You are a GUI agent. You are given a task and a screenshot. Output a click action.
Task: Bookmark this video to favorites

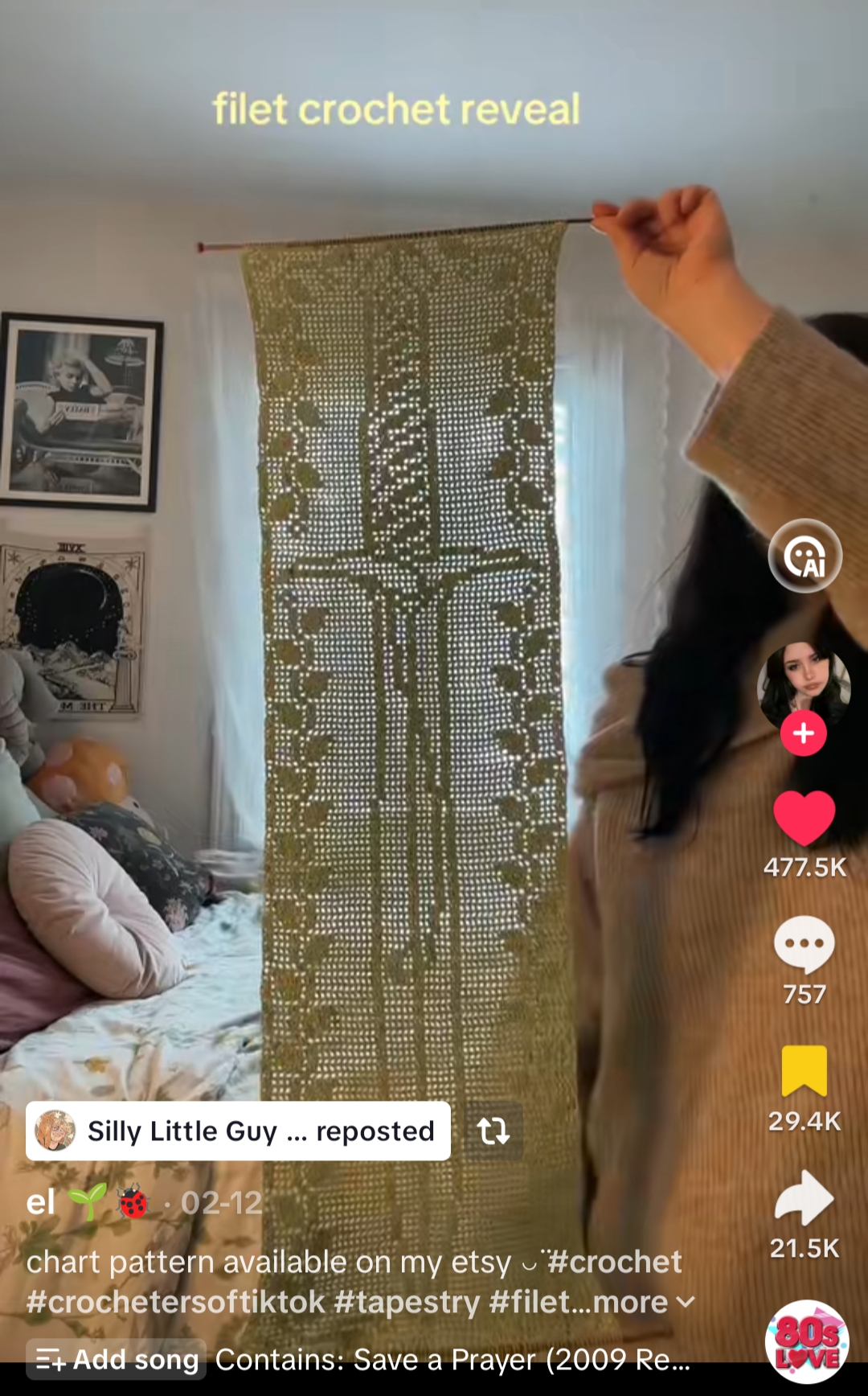(x=805, y=1071)
